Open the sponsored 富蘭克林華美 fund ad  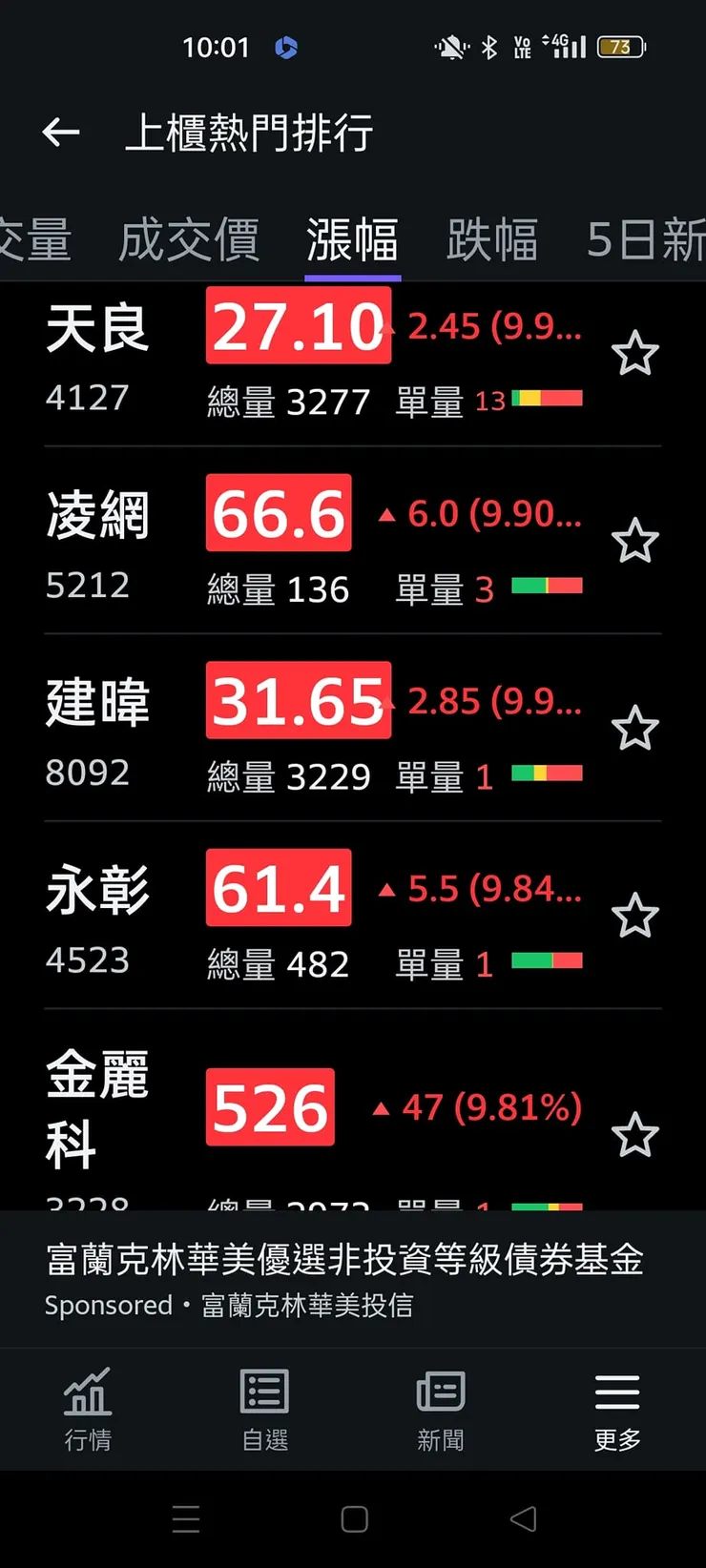tap(343, 1278)
